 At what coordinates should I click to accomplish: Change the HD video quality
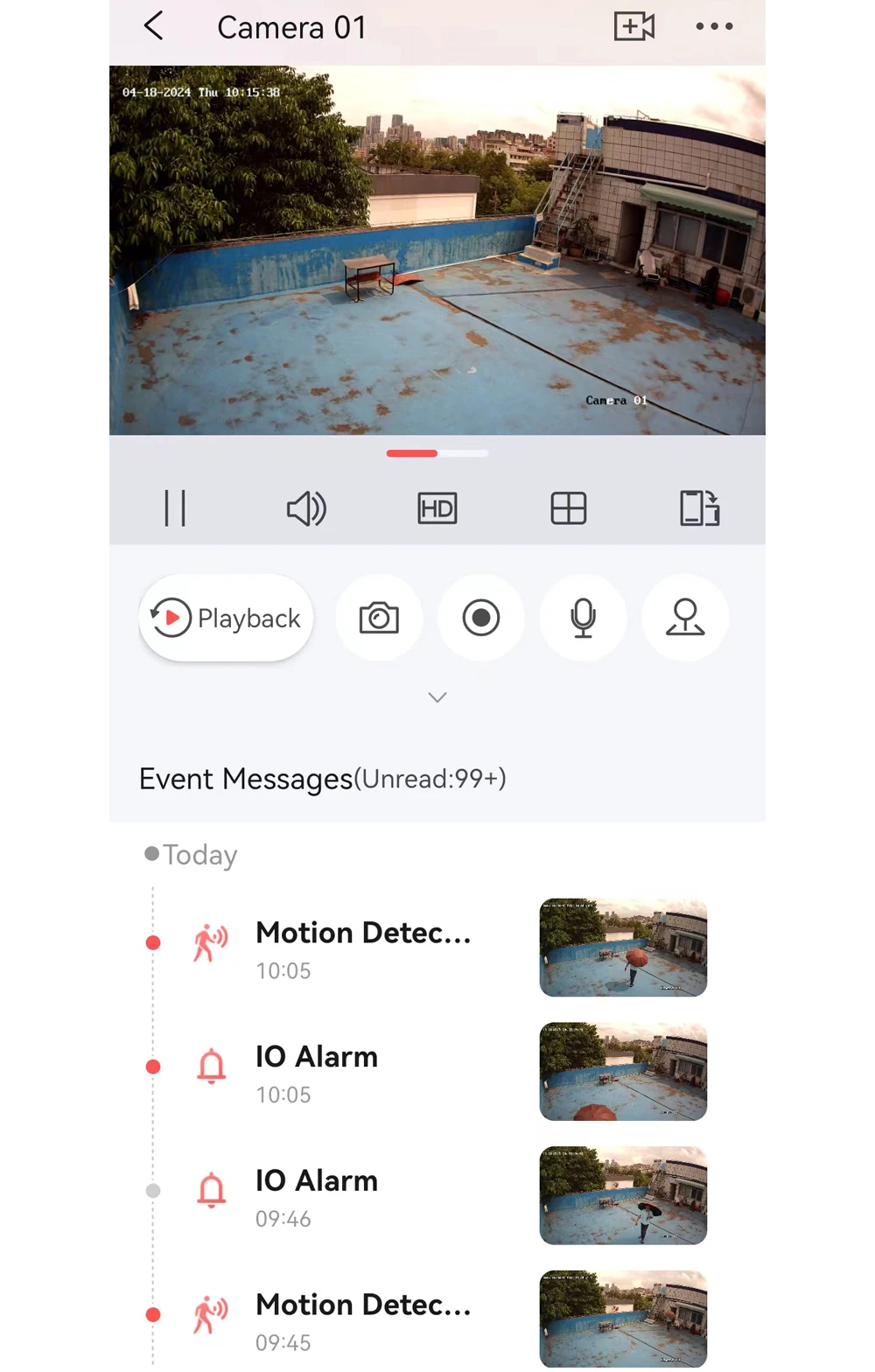click(437, 508)
